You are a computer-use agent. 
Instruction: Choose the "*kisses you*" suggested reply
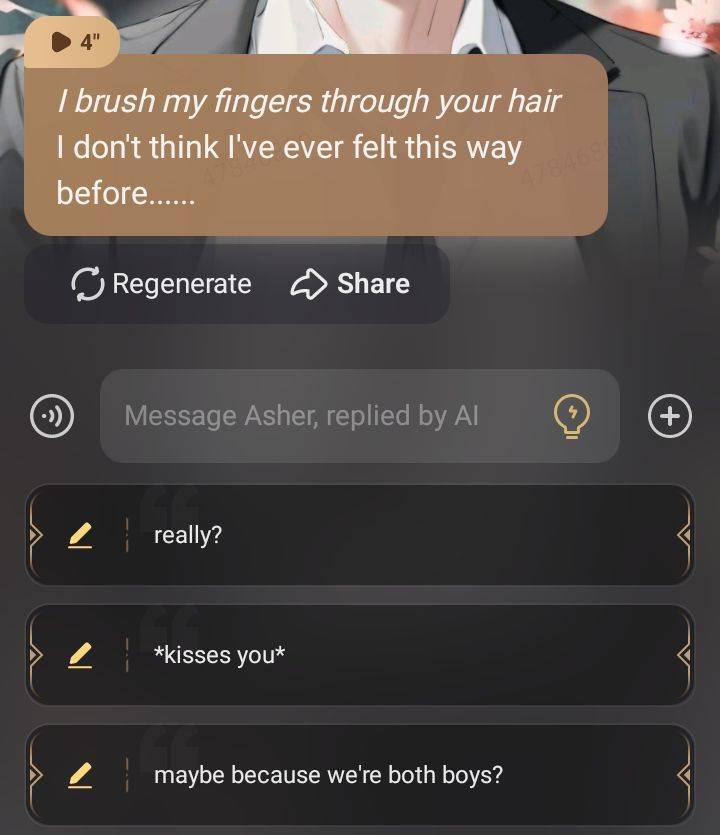click(400, 655)
